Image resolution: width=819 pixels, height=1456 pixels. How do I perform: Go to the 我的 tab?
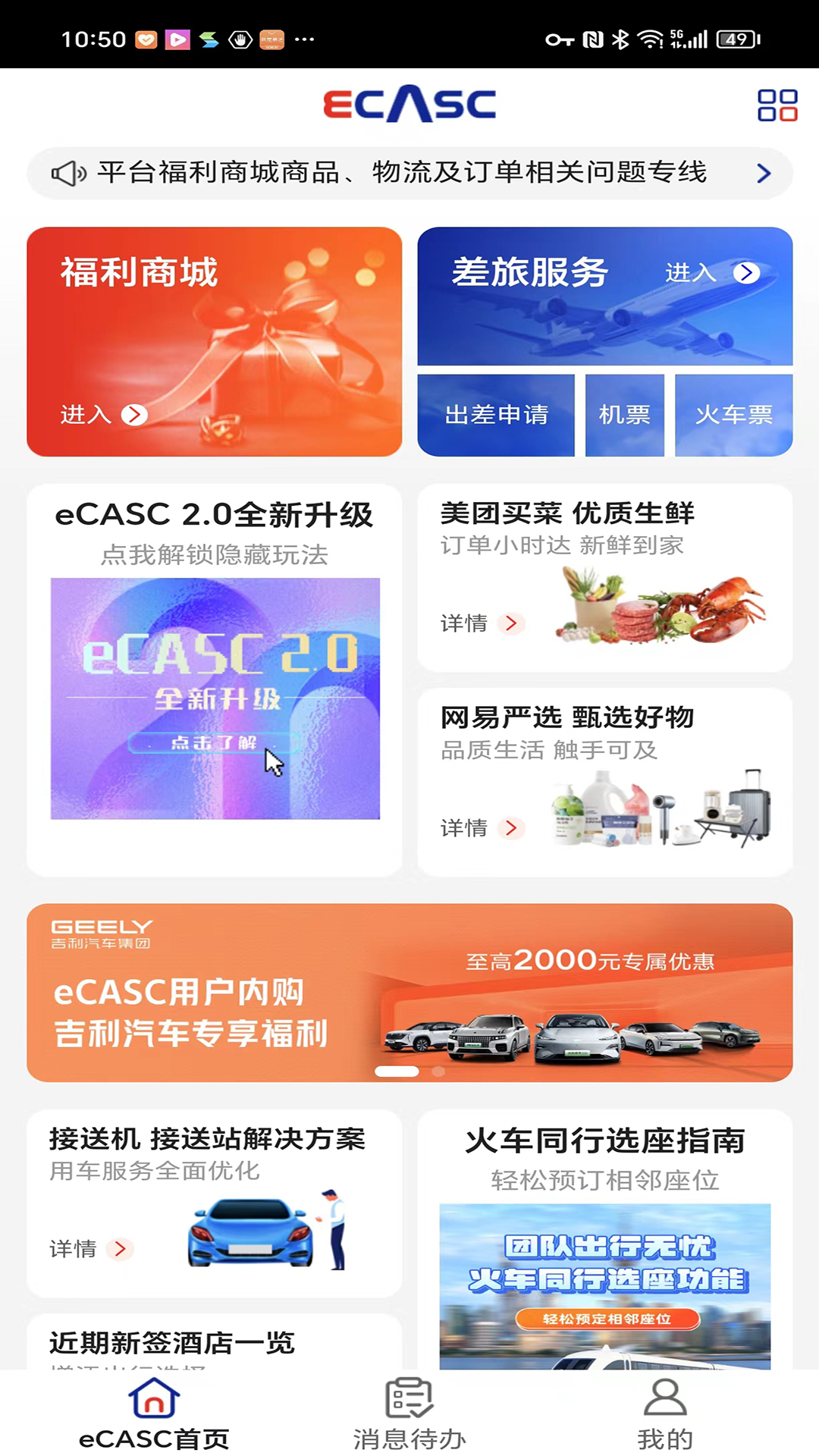[665, 1414]
